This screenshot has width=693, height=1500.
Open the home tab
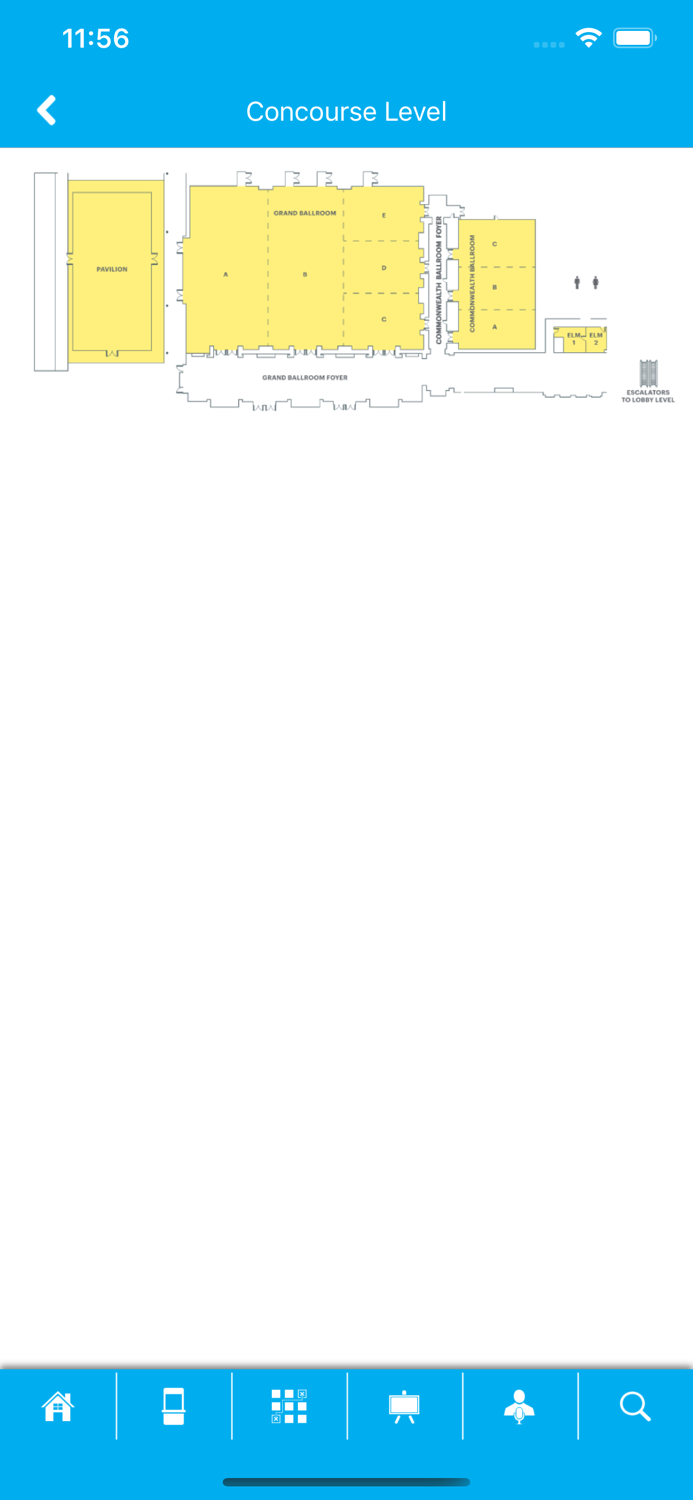pyautogui.click(x=58, y=1406)
